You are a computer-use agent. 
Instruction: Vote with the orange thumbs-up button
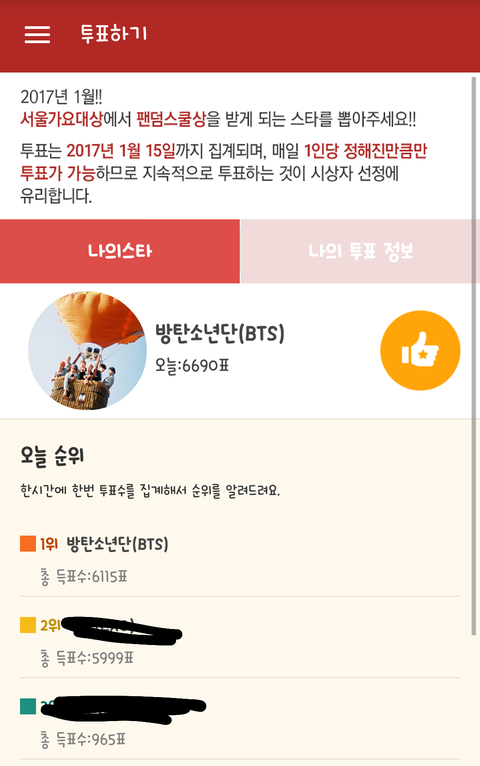[420, 350]
